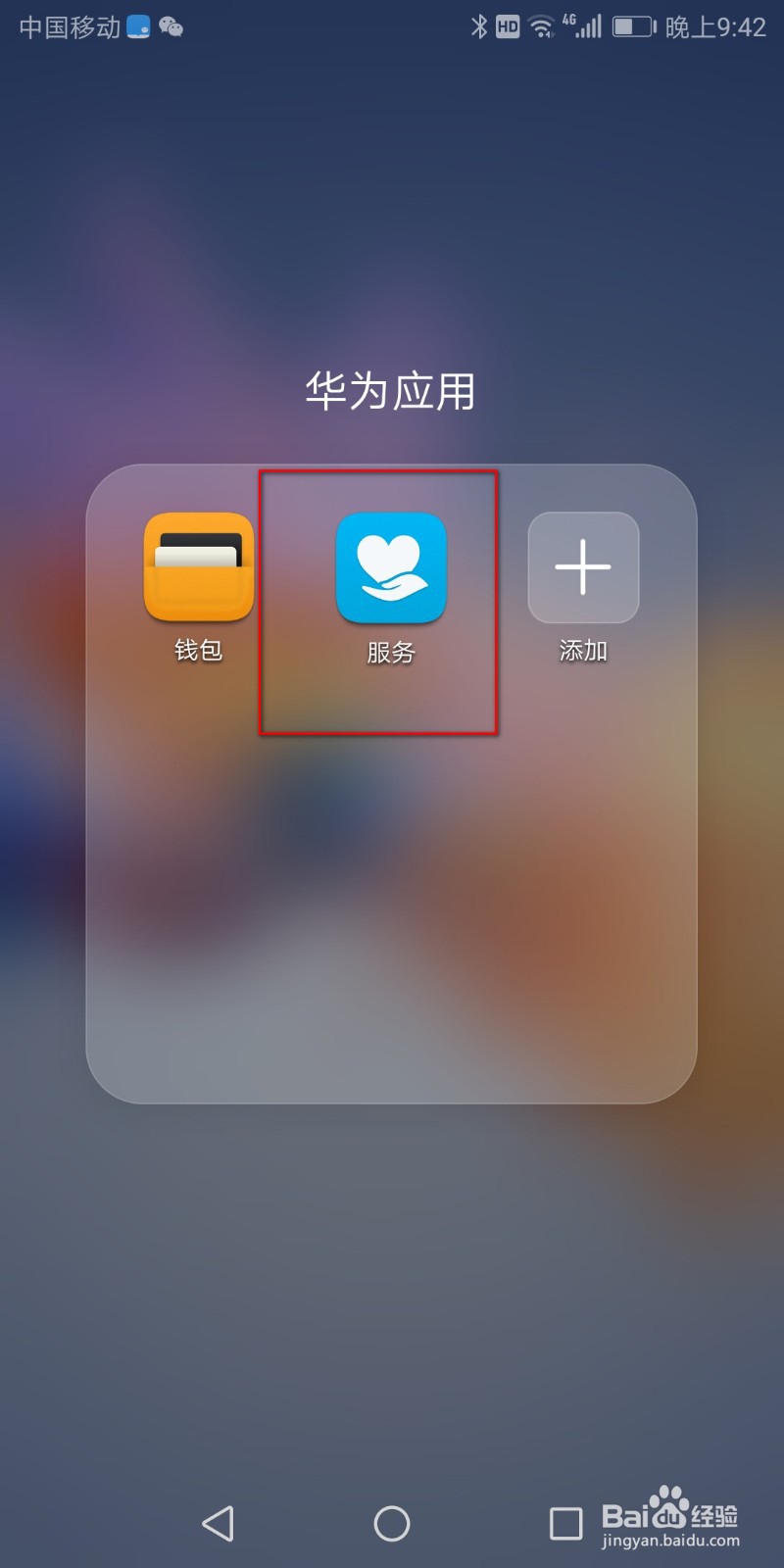Viewport: 784px width, 1568px height.
Task: Tap the 4G signal strength indicator
Action: tap(583, 26)
